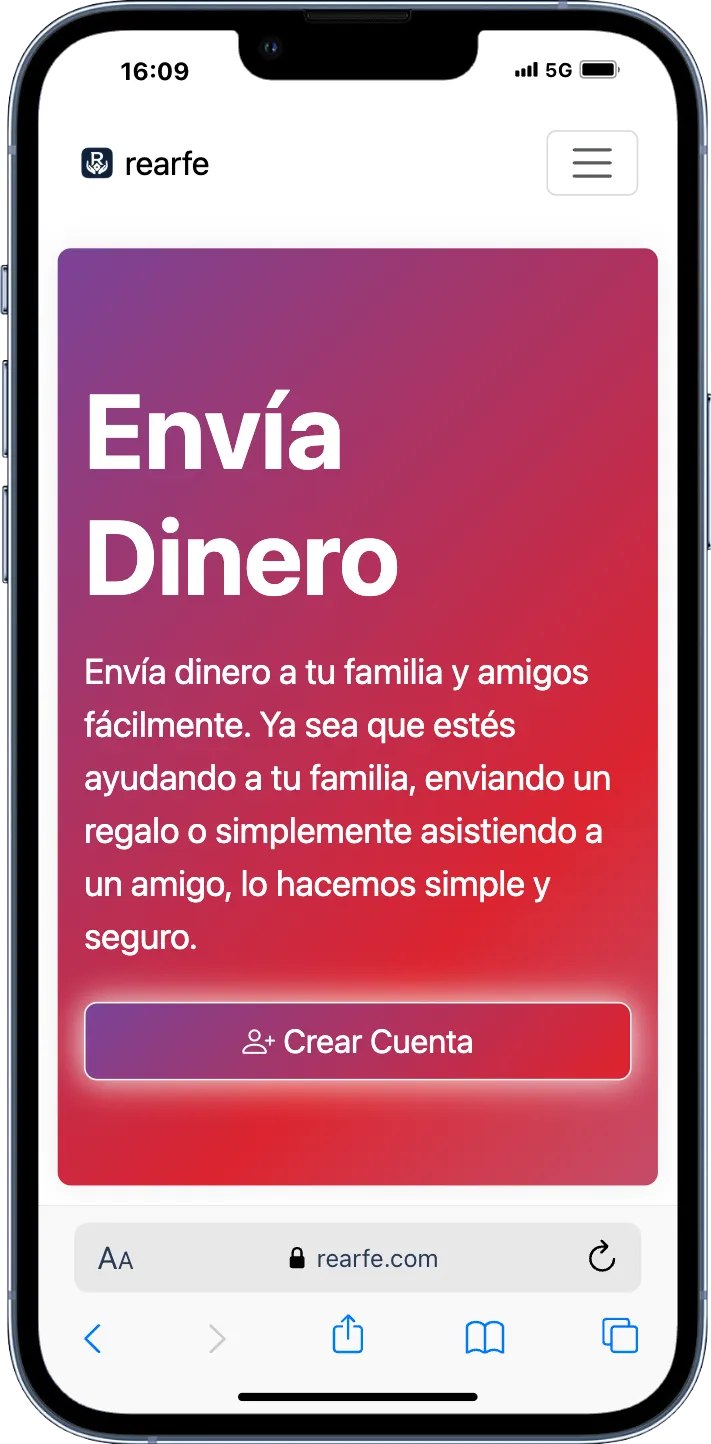Image resolution: width=711 pixels, height=1444 pixels.
Task: Tap the Crear Cuenta button
Action: (x=357, y=1041)
